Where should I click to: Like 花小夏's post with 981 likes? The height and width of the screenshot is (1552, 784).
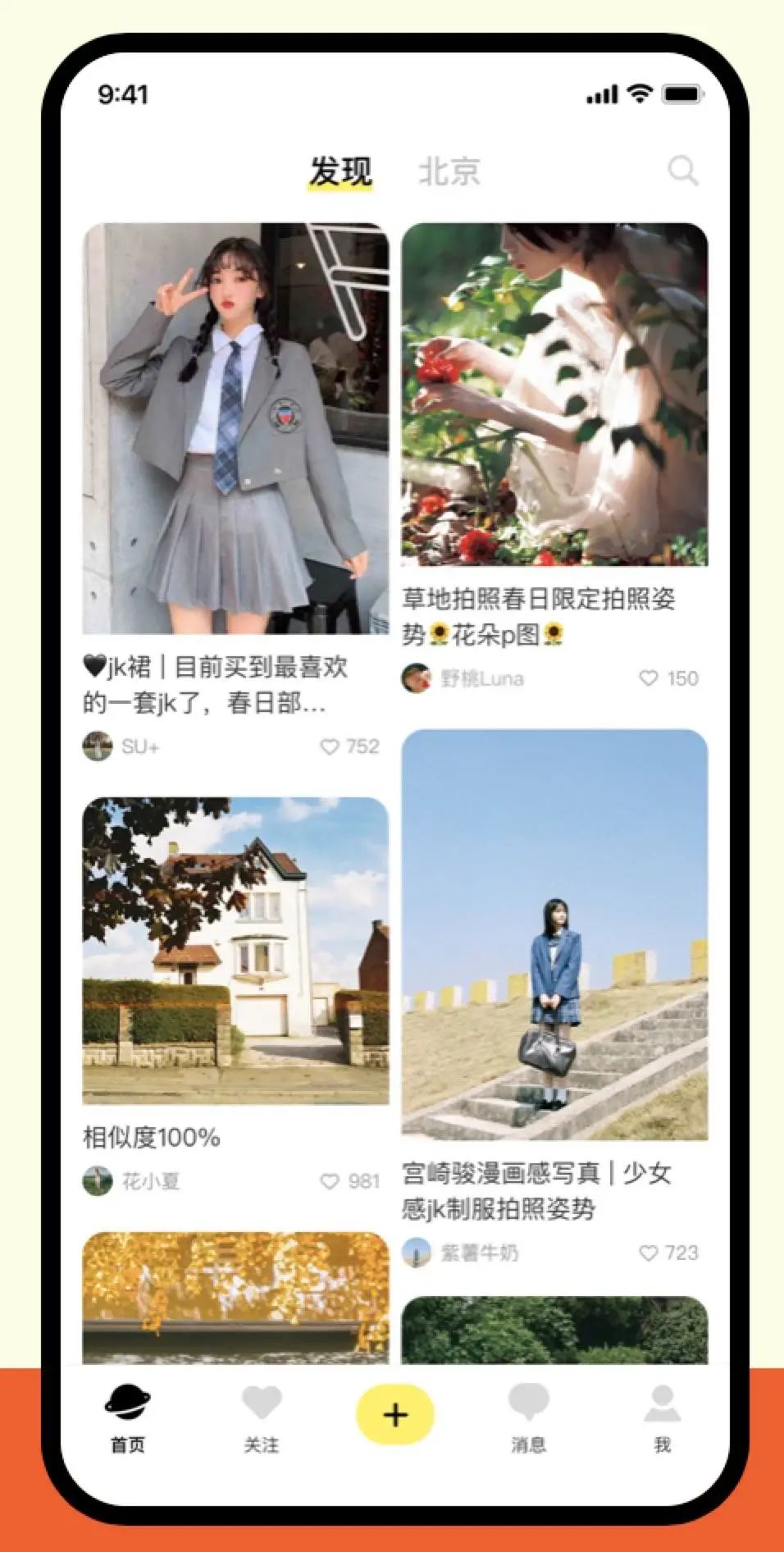coord(330,1181)
